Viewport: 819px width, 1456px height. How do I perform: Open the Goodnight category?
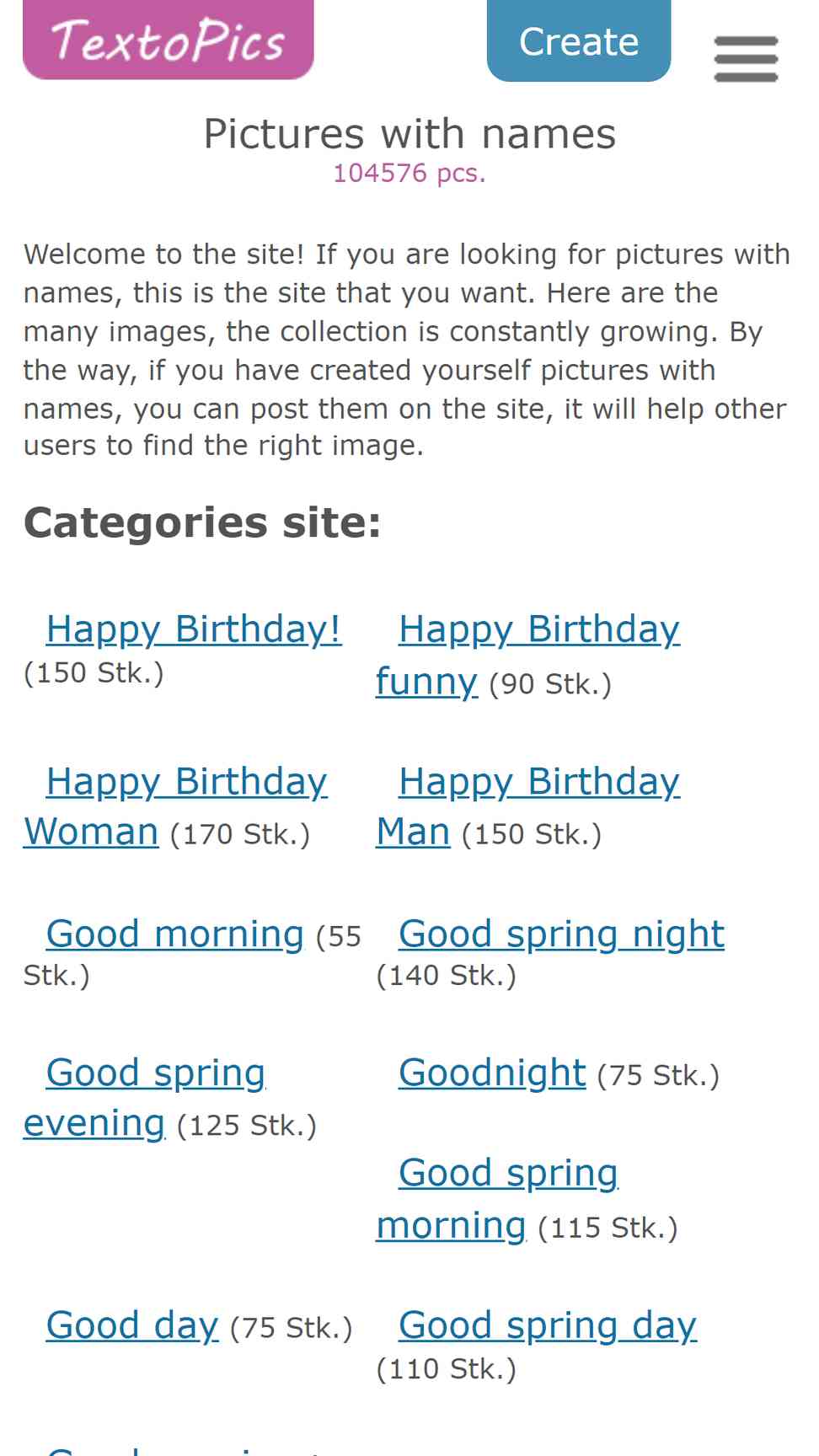click(492, 1073)
